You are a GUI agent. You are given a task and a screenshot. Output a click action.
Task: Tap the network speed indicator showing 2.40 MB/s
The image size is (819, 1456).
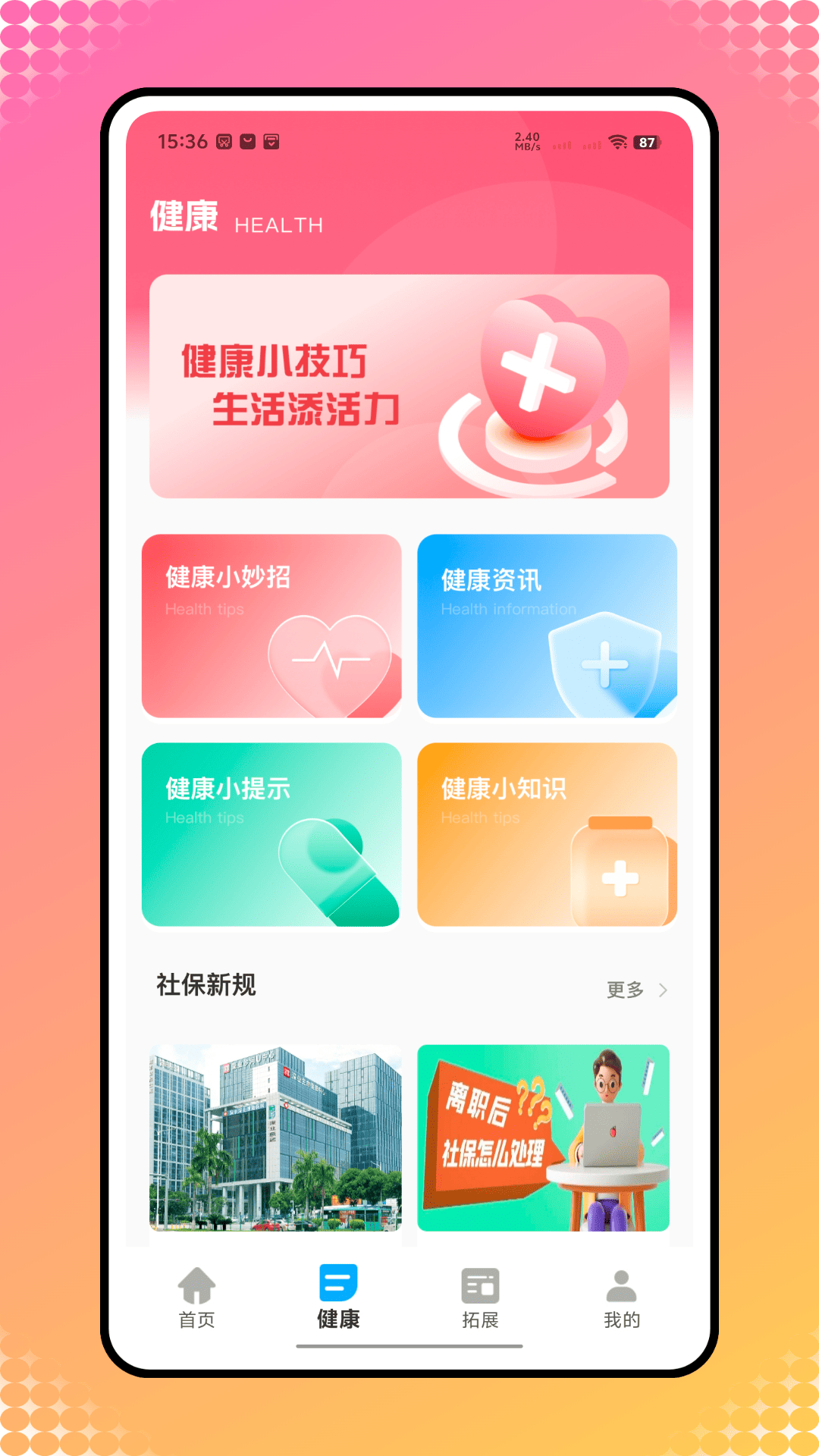point(524,141)
